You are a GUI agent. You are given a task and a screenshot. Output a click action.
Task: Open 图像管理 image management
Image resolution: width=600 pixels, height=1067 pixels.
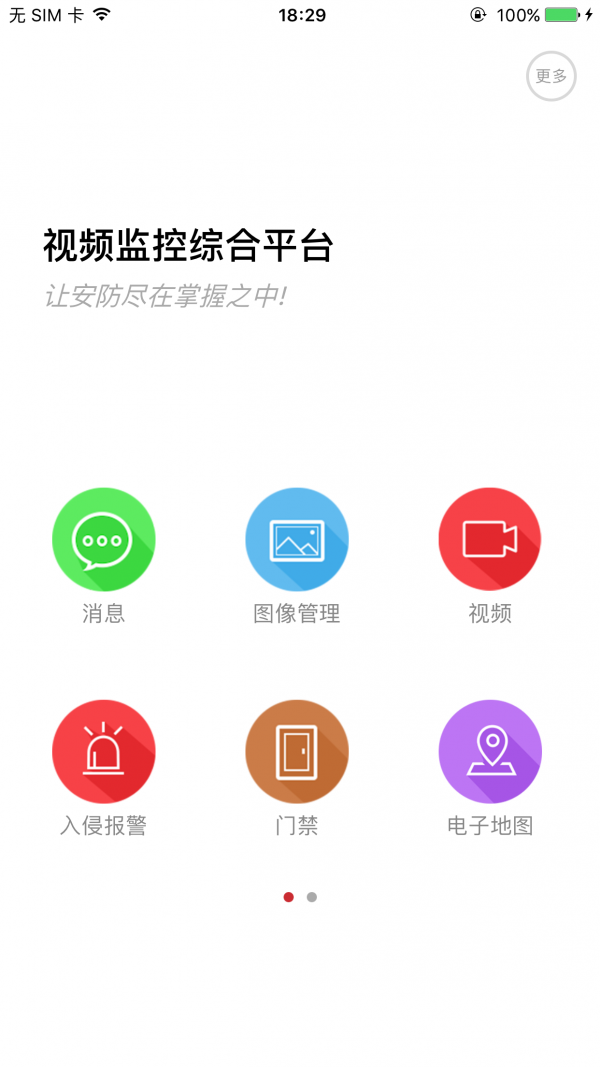pyautogui.click(x=297, y=540)
